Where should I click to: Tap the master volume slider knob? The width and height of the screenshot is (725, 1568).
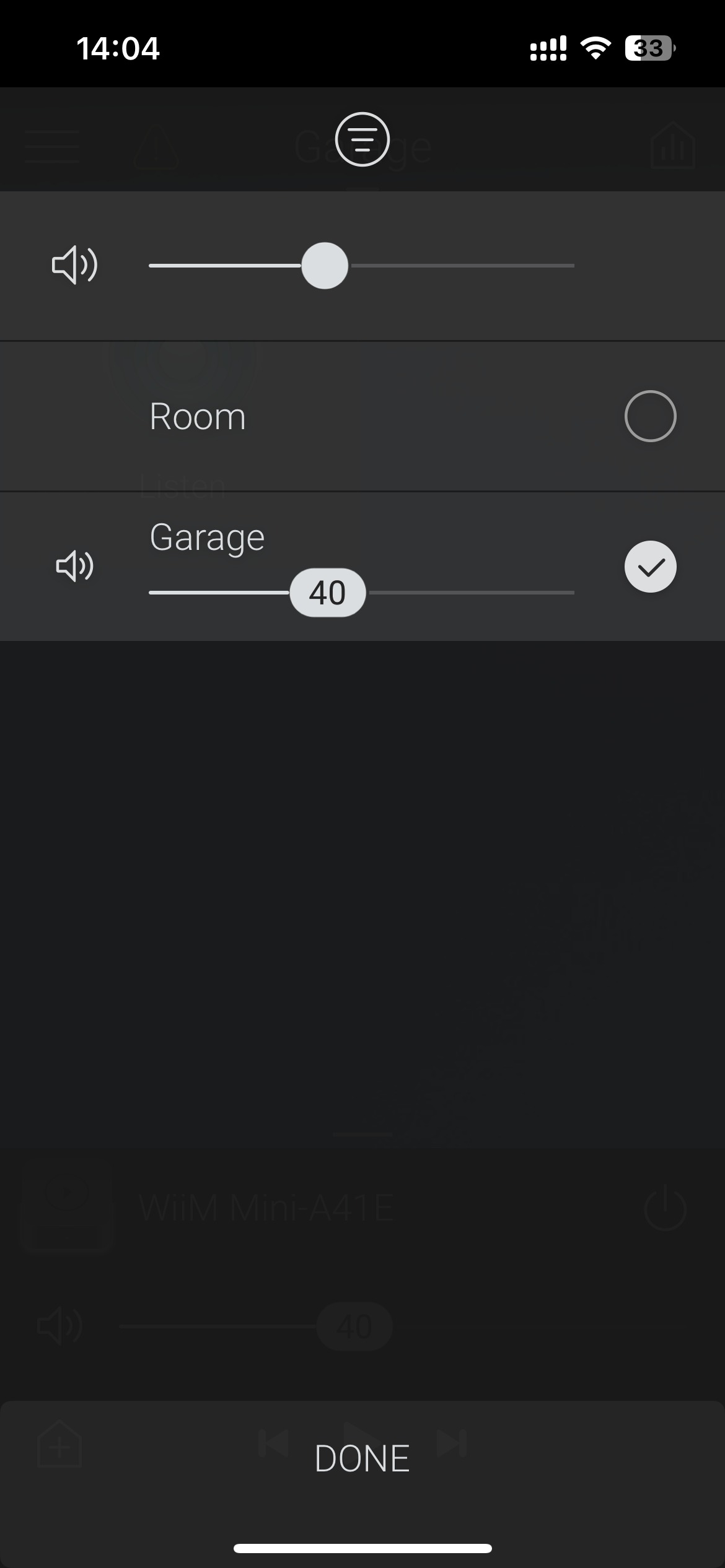pos(325,266)
